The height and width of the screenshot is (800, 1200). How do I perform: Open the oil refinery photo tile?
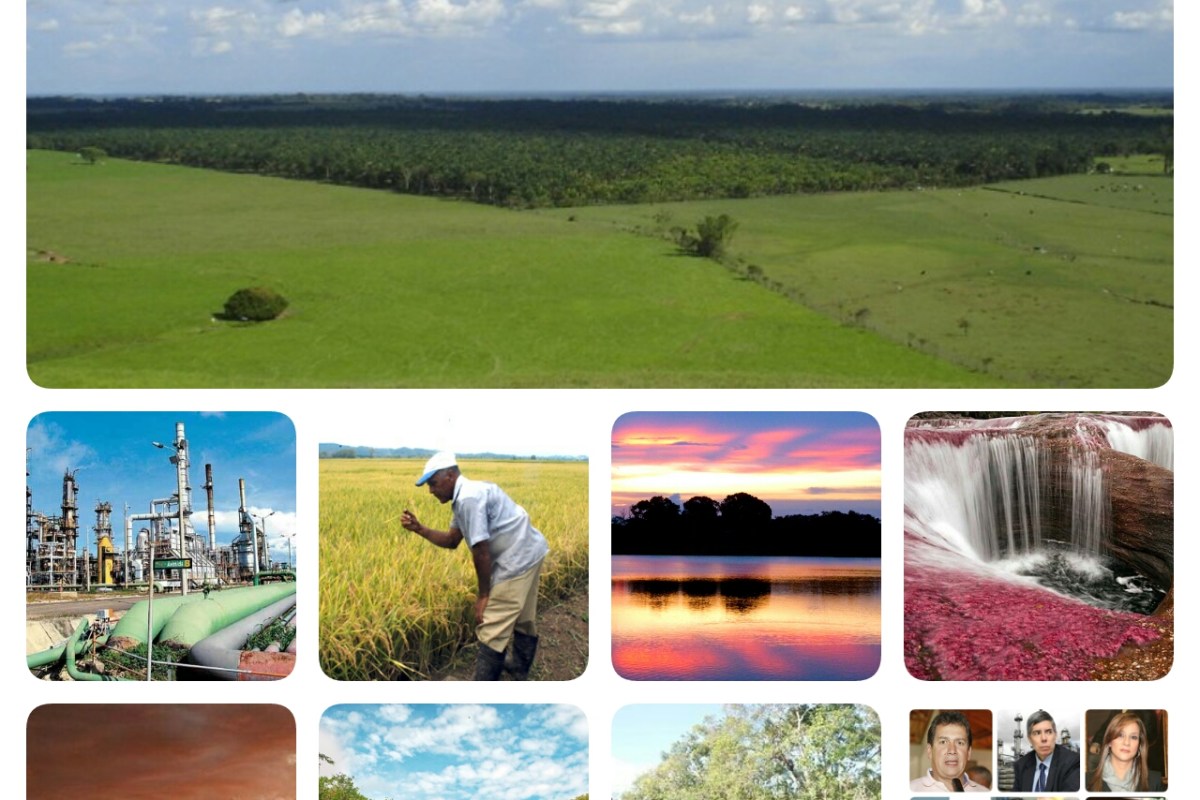[x=161, y=546]
